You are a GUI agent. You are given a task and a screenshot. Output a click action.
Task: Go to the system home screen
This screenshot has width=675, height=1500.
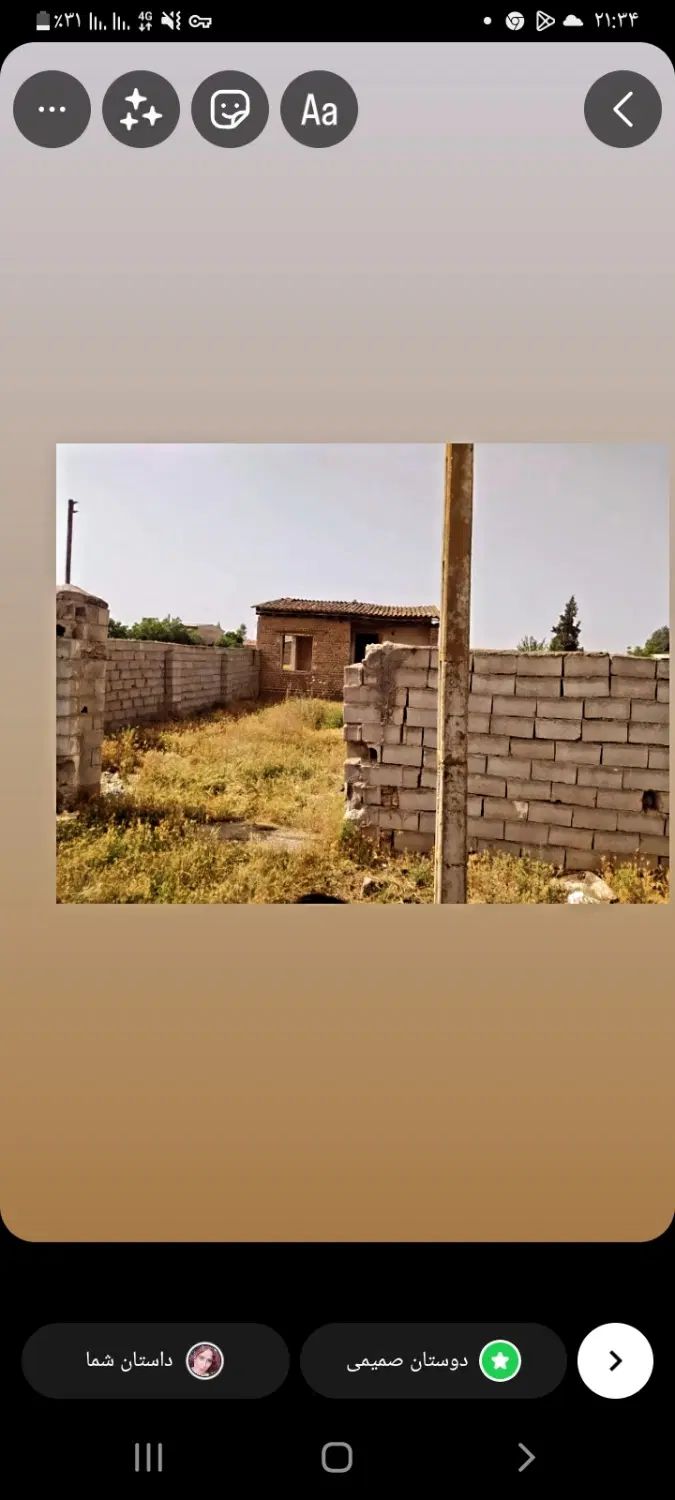(337, 1457)
